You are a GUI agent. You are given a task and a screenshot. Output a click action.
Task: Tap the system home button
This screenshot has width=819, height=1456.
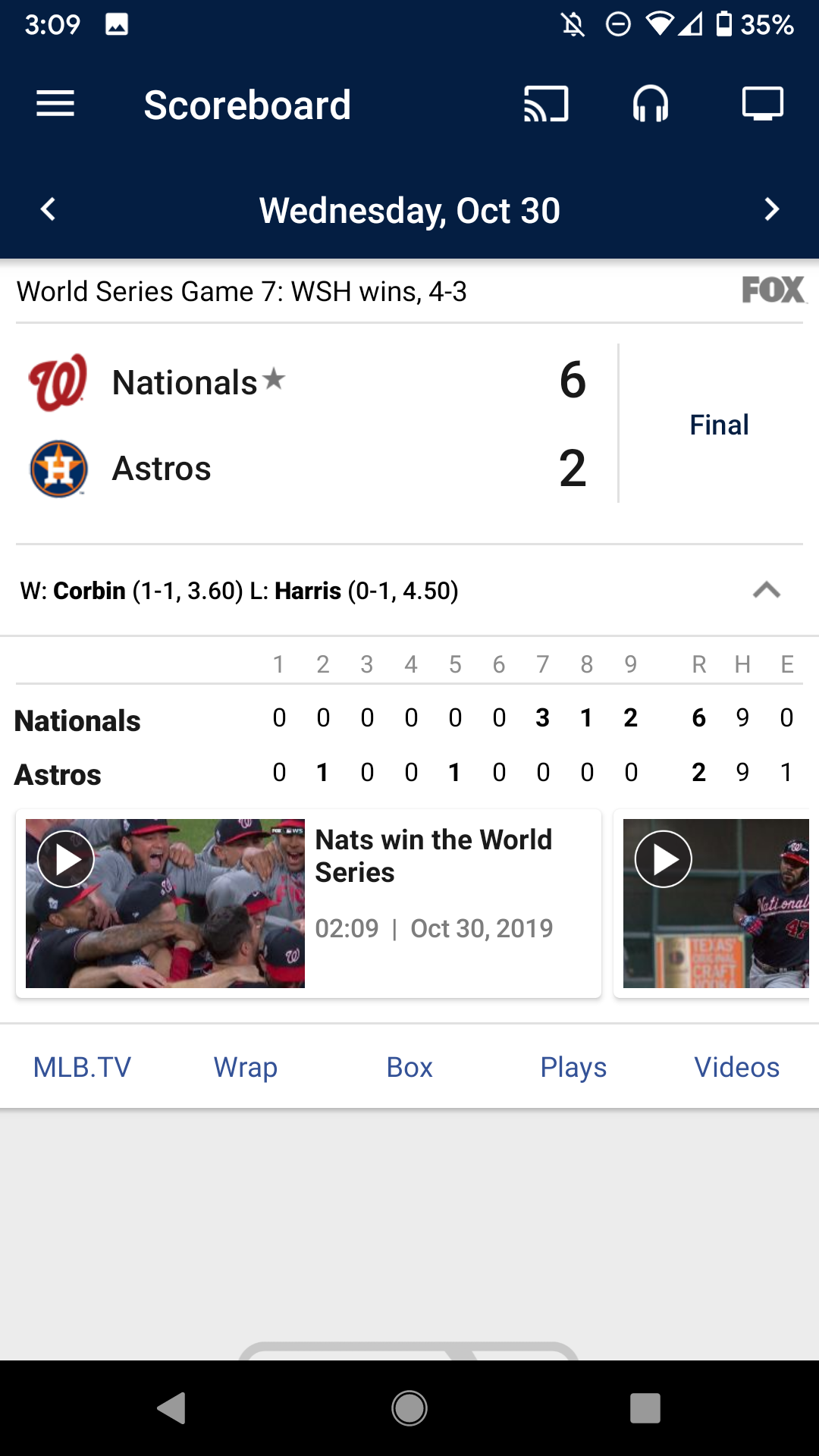pyautogui.click(x=409, y=1408)
